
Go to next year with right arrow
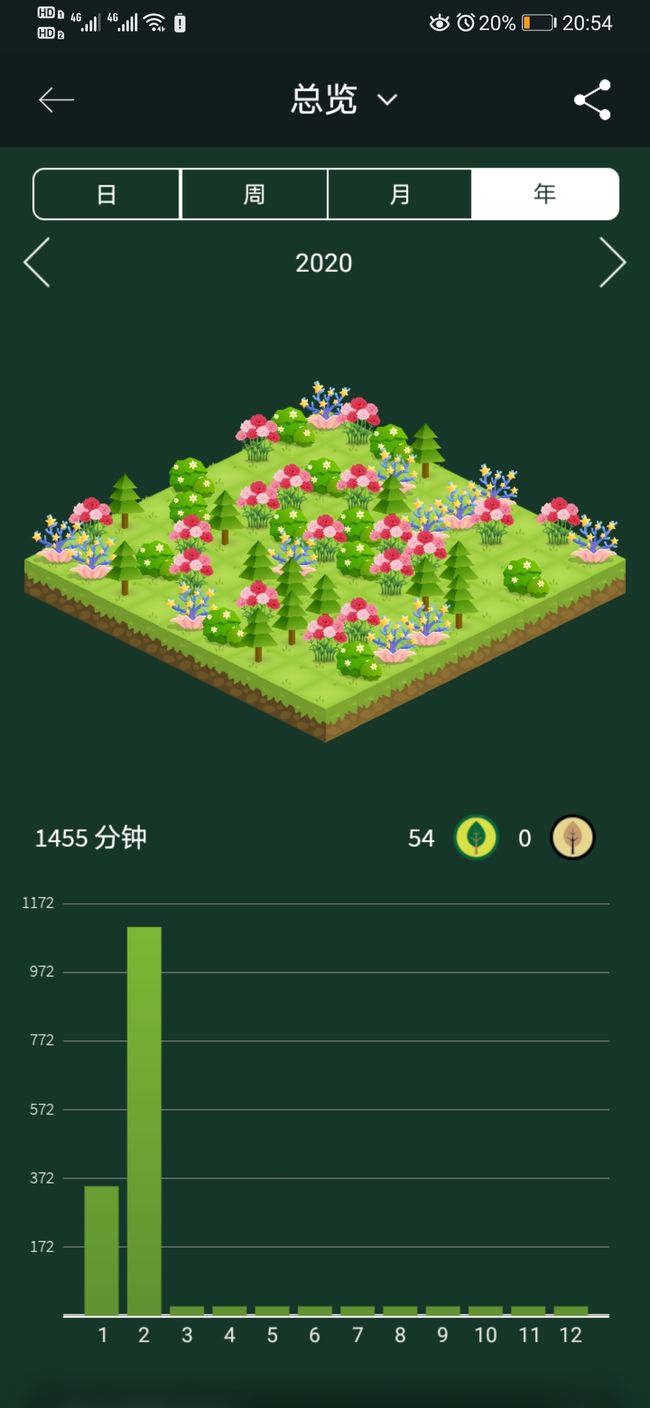pos(612,263)
